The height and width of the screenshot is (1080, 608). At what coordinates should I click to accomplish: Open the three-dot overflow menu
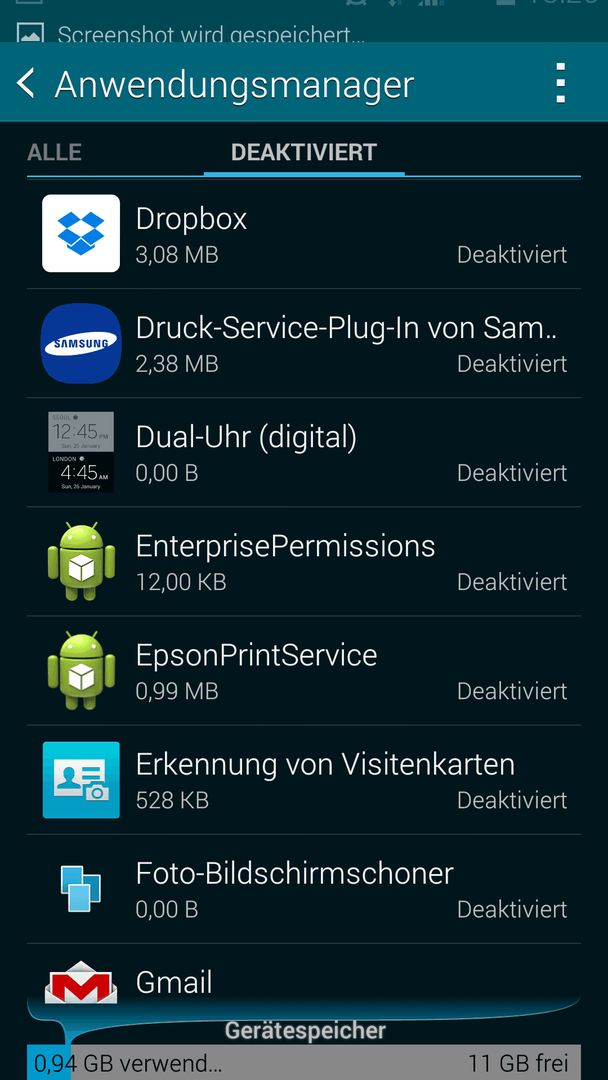pyautogui.click(x=560, y=83)
